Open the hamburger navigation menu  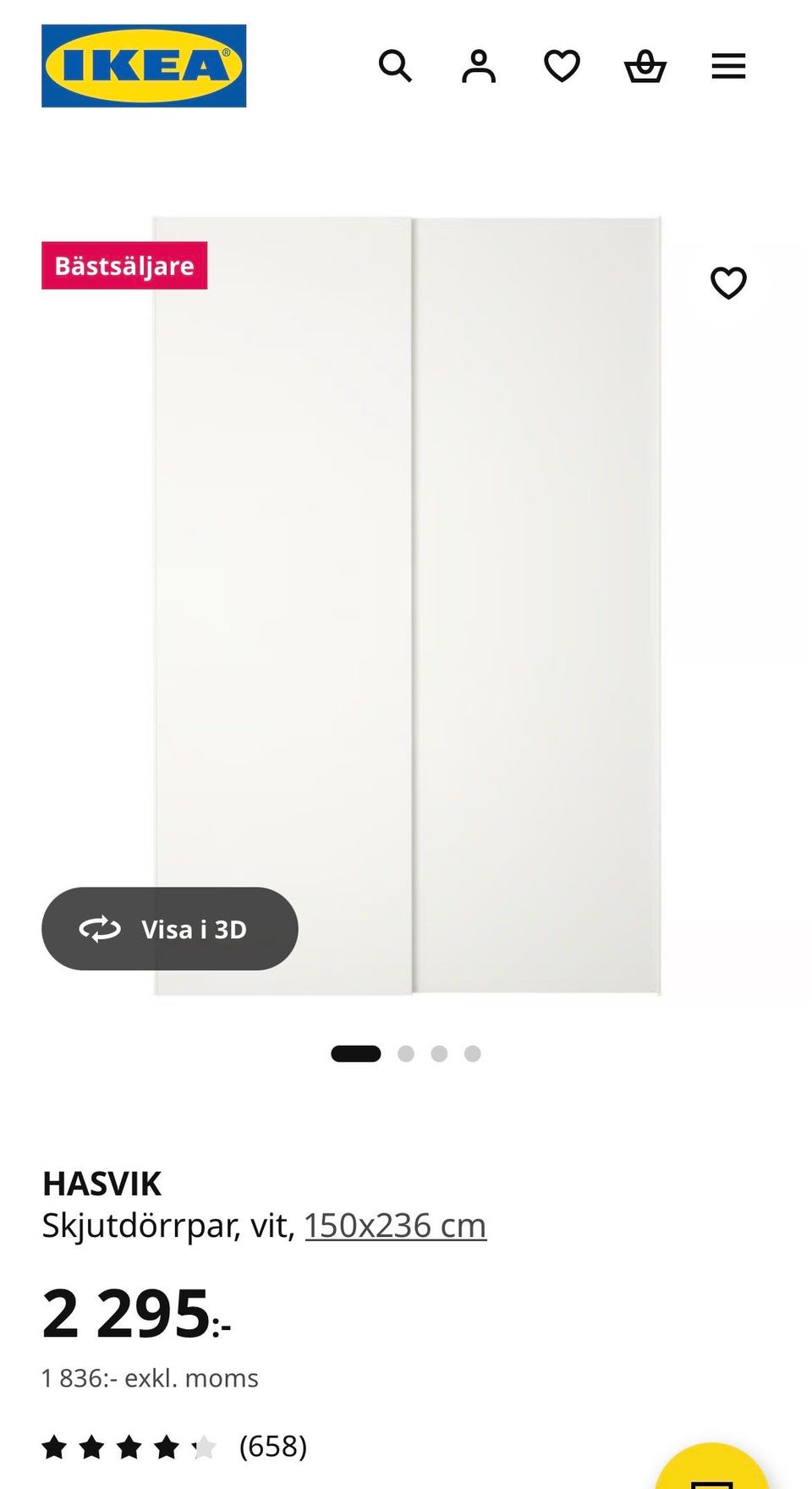pyautogui.click(x=728, y=66)
